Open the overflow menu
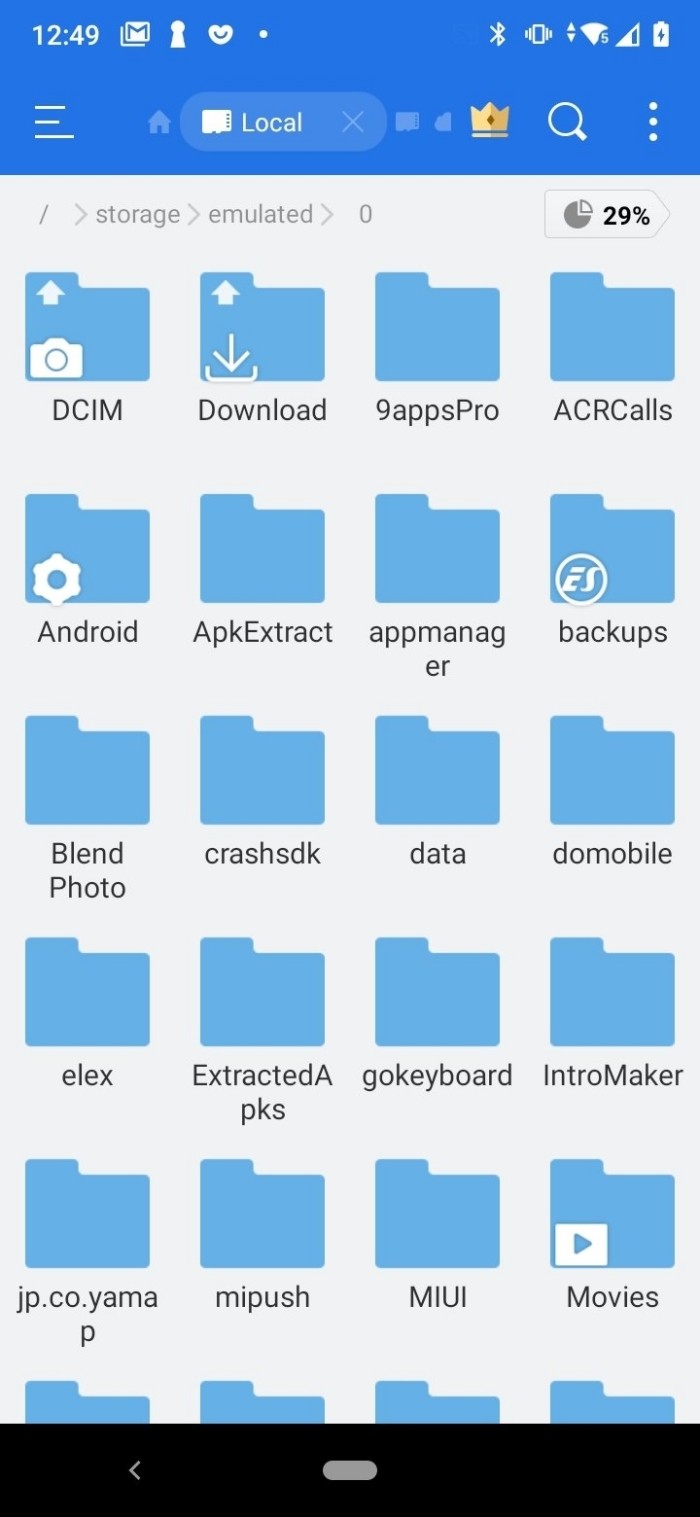 pos(653,122)
